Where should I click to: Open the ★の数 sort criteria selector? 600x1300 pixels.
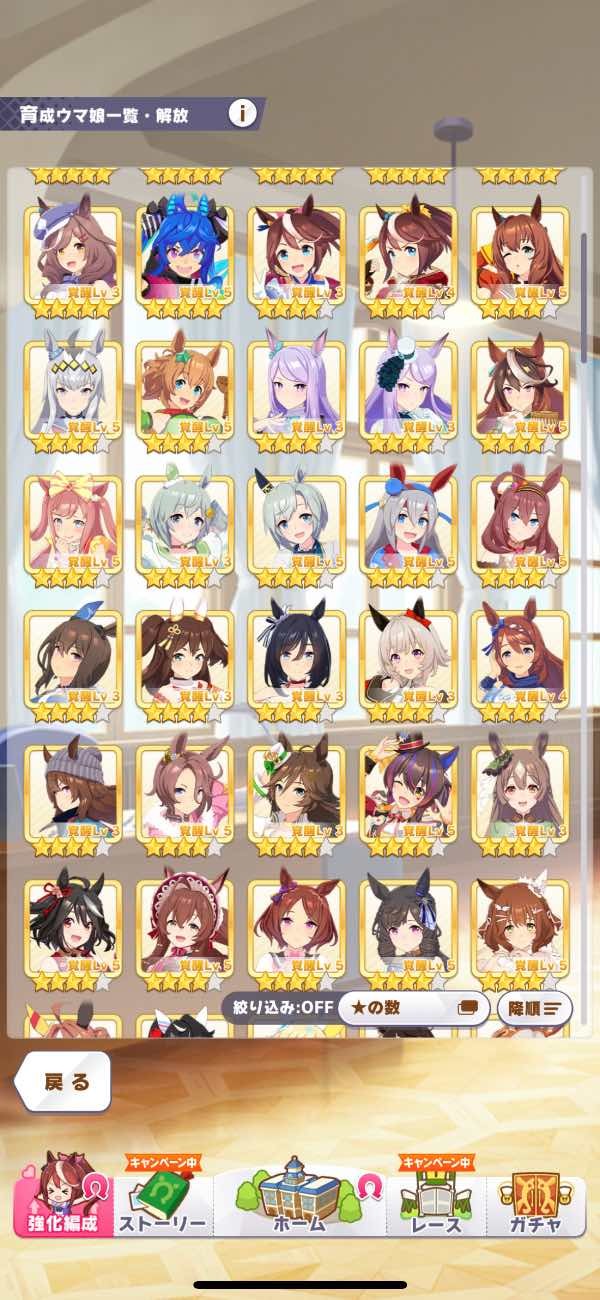pos(414,1008)
